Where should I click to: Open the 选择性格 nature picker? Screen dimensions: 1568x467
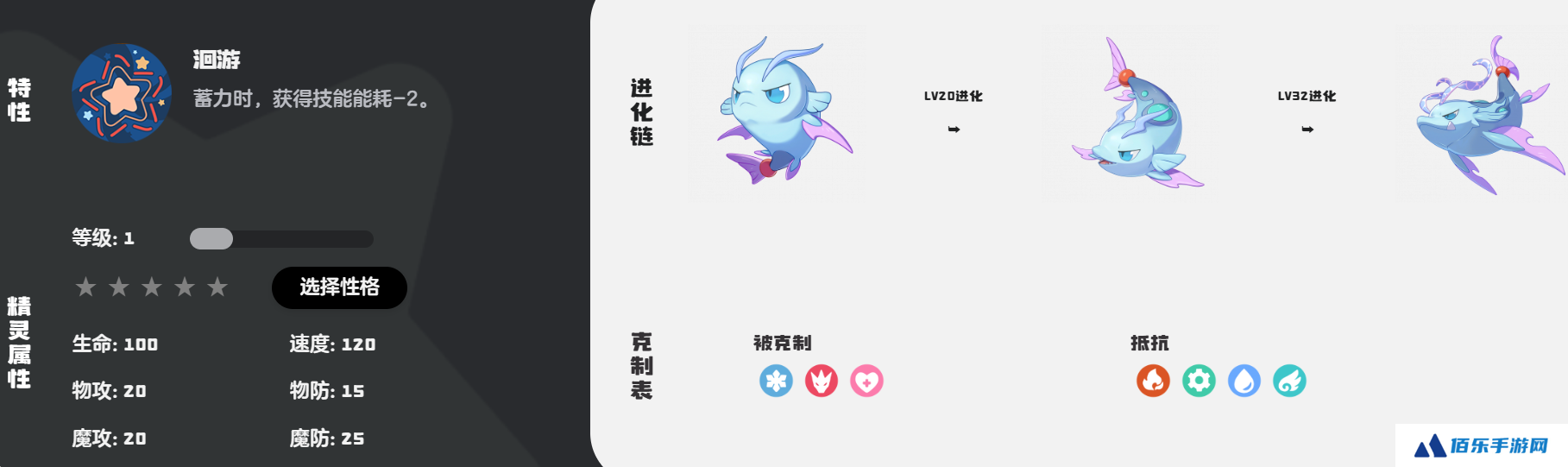[339, 287]
